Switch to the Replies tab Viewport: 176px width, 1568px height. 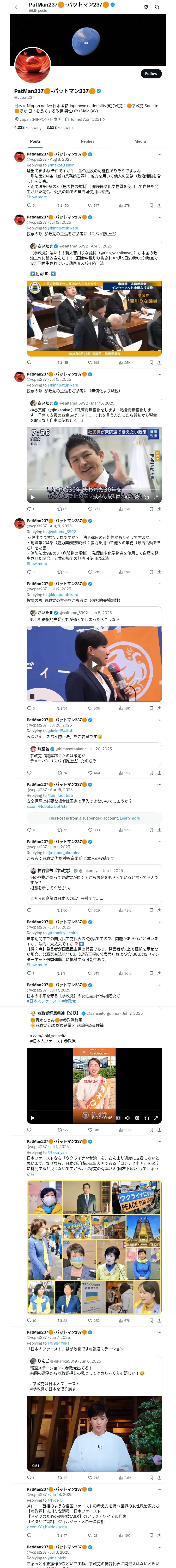(87, 141)
